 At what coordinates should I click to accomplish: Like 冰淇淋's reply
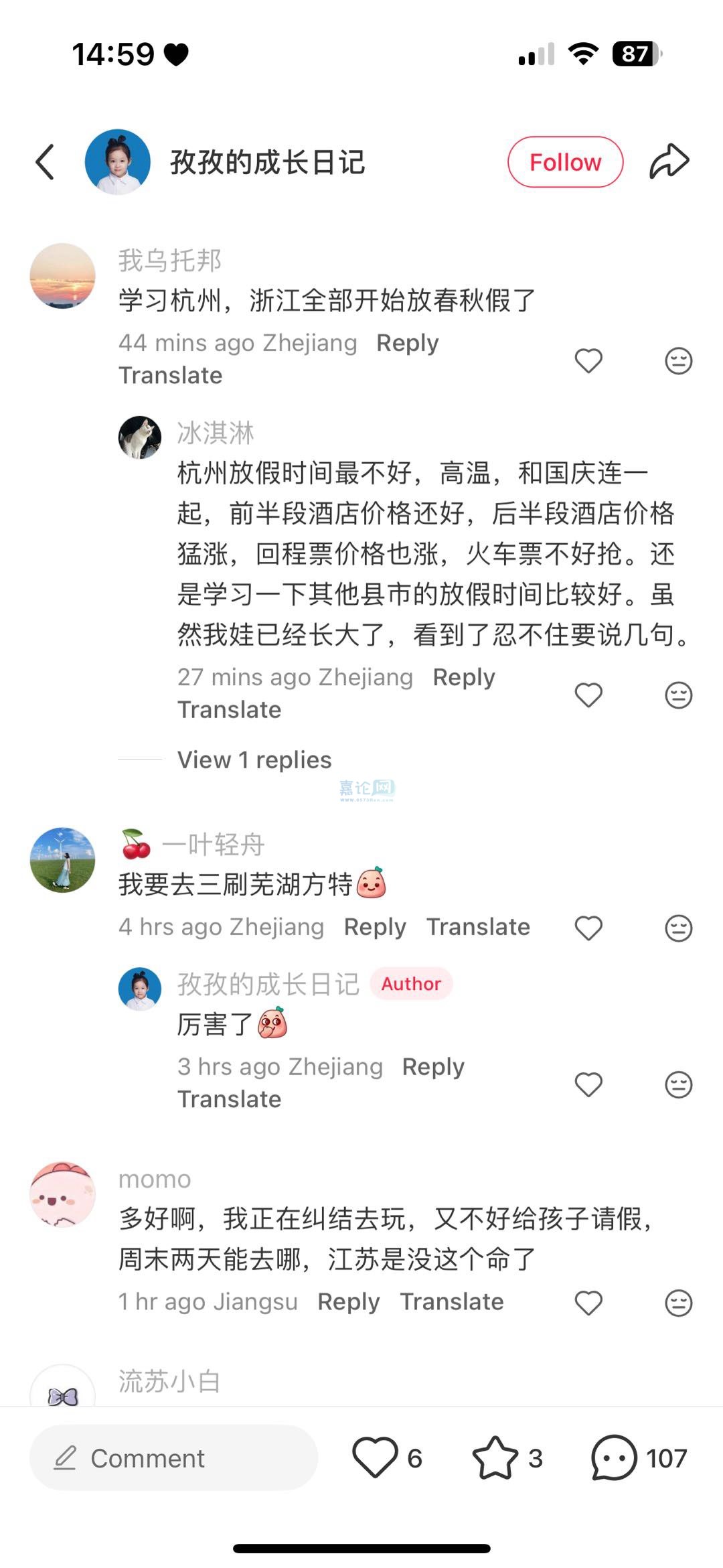click(588, 695)
